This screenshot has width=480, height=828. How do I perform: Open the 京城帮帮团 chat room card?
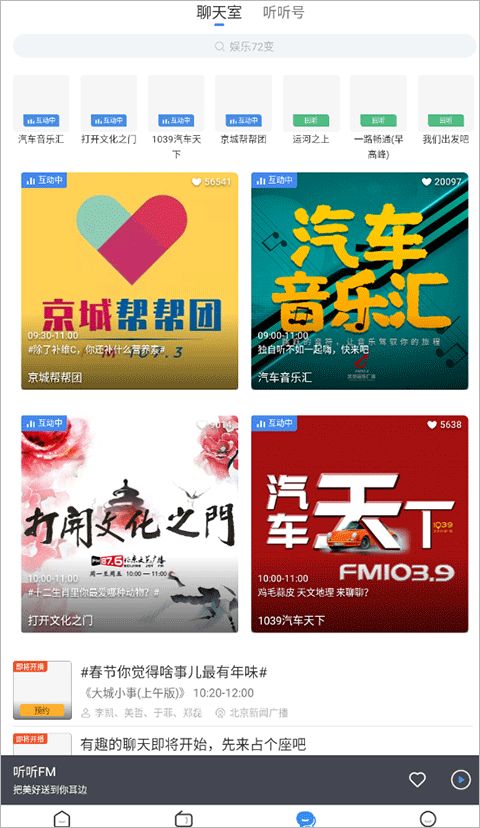(x=129, y=281)
